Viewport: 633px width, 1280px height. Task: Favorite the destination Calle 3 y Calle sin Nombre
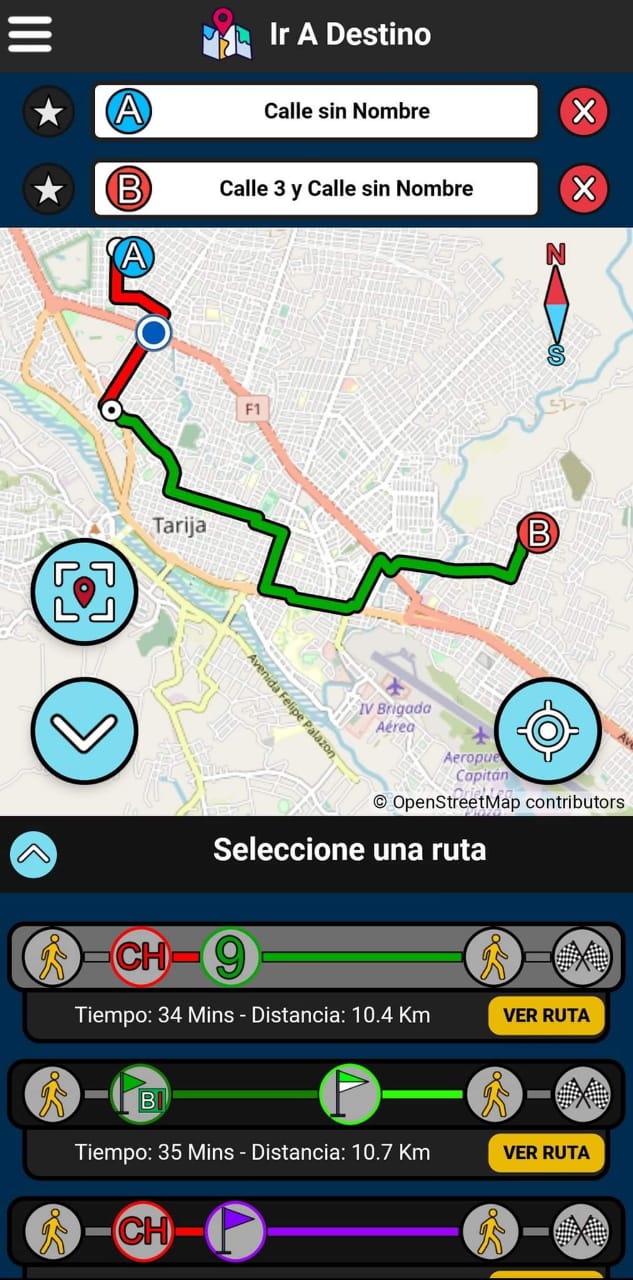click(48, 189)
